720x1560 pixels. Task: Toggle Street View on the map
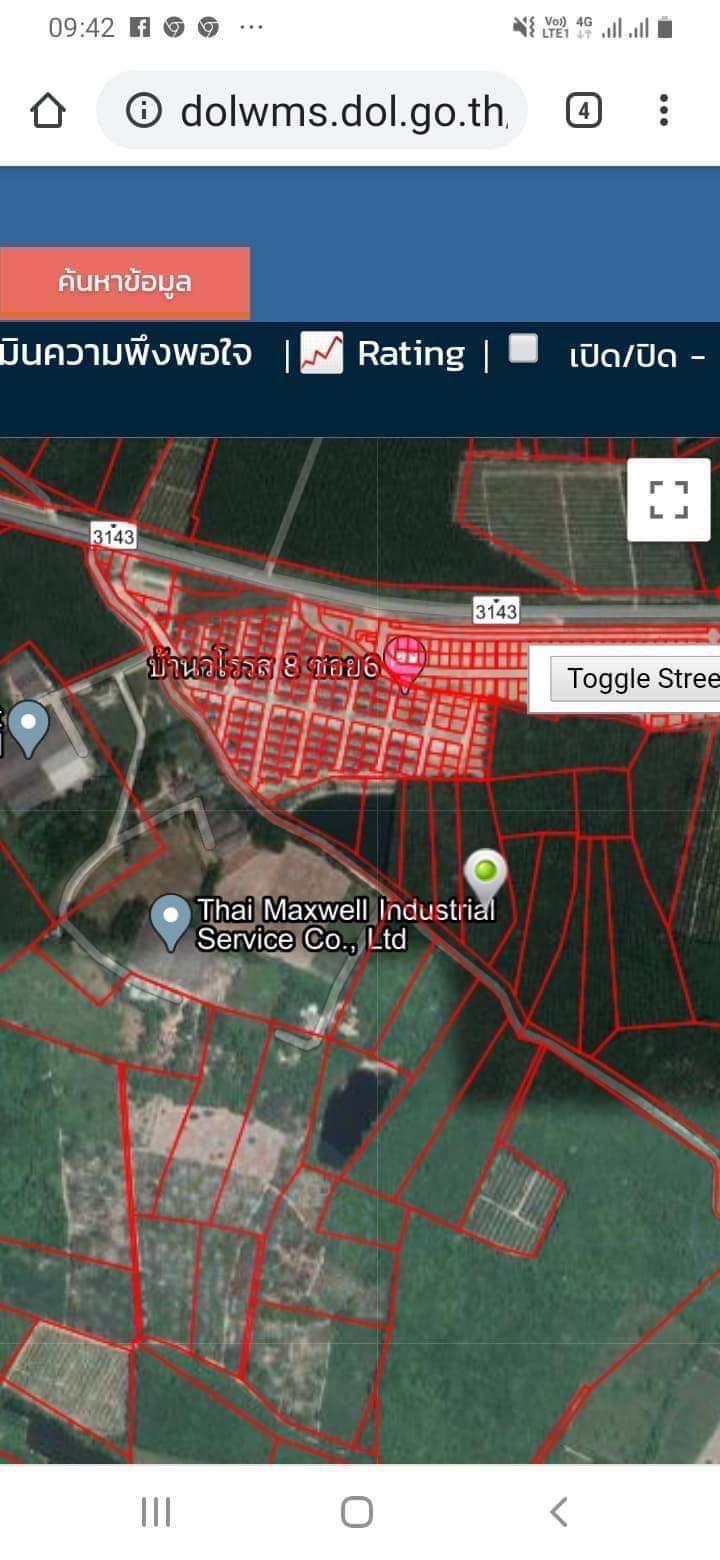point(635,679)
